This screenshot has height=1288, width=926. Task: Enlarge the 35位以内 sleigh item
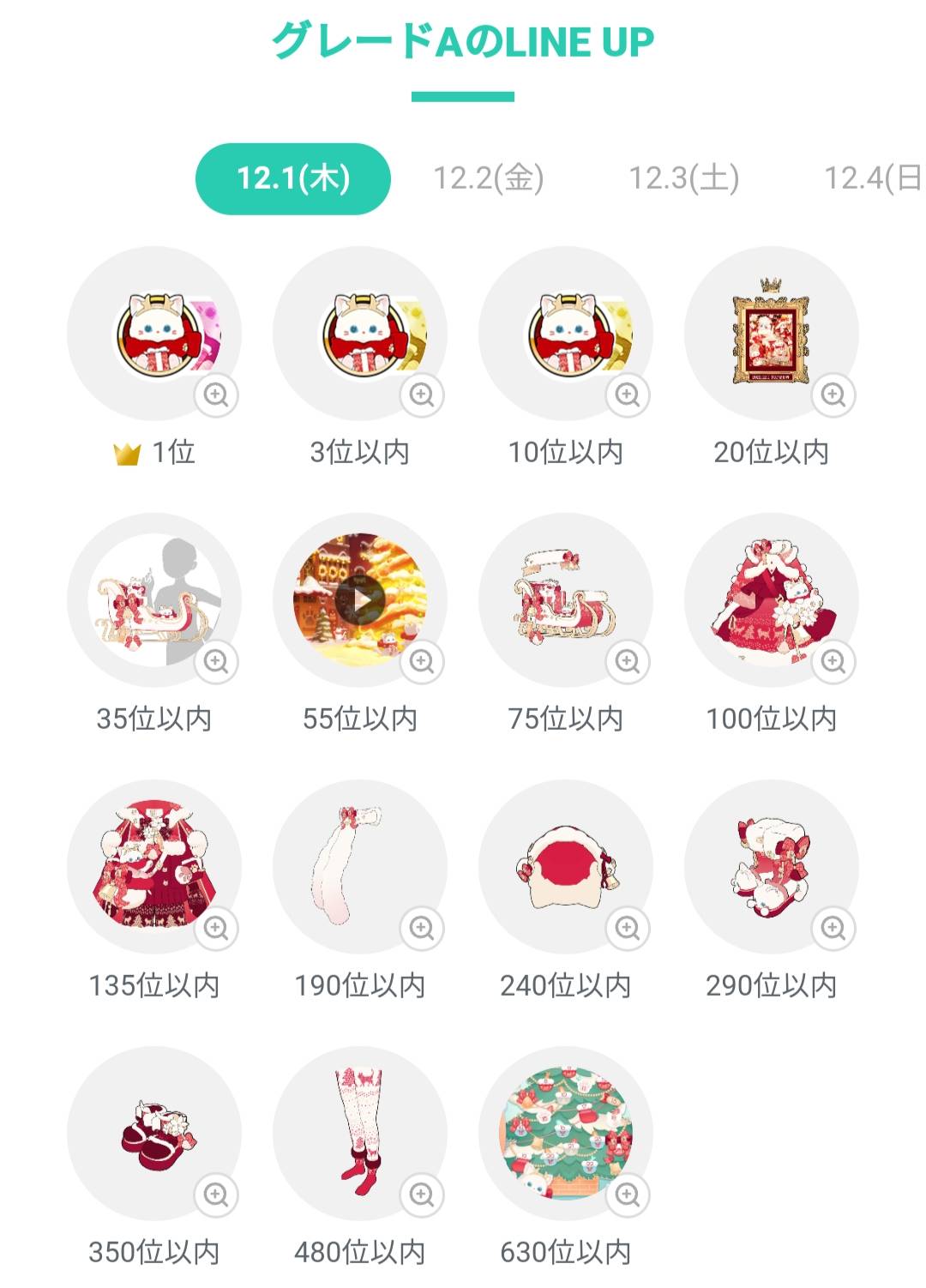216,662
